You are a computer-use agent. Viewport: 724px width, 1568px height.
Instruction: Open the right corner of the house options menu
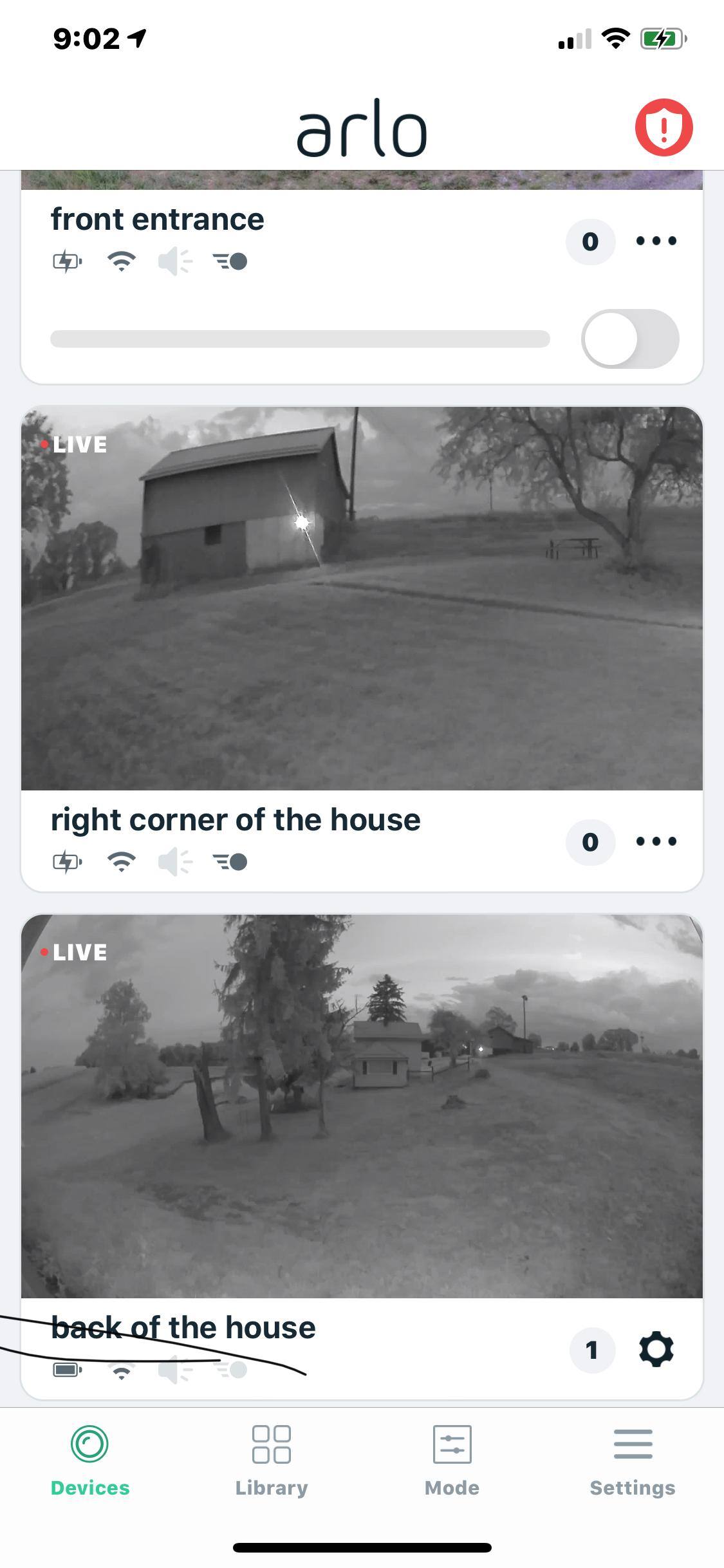click(x=656, y=841)
